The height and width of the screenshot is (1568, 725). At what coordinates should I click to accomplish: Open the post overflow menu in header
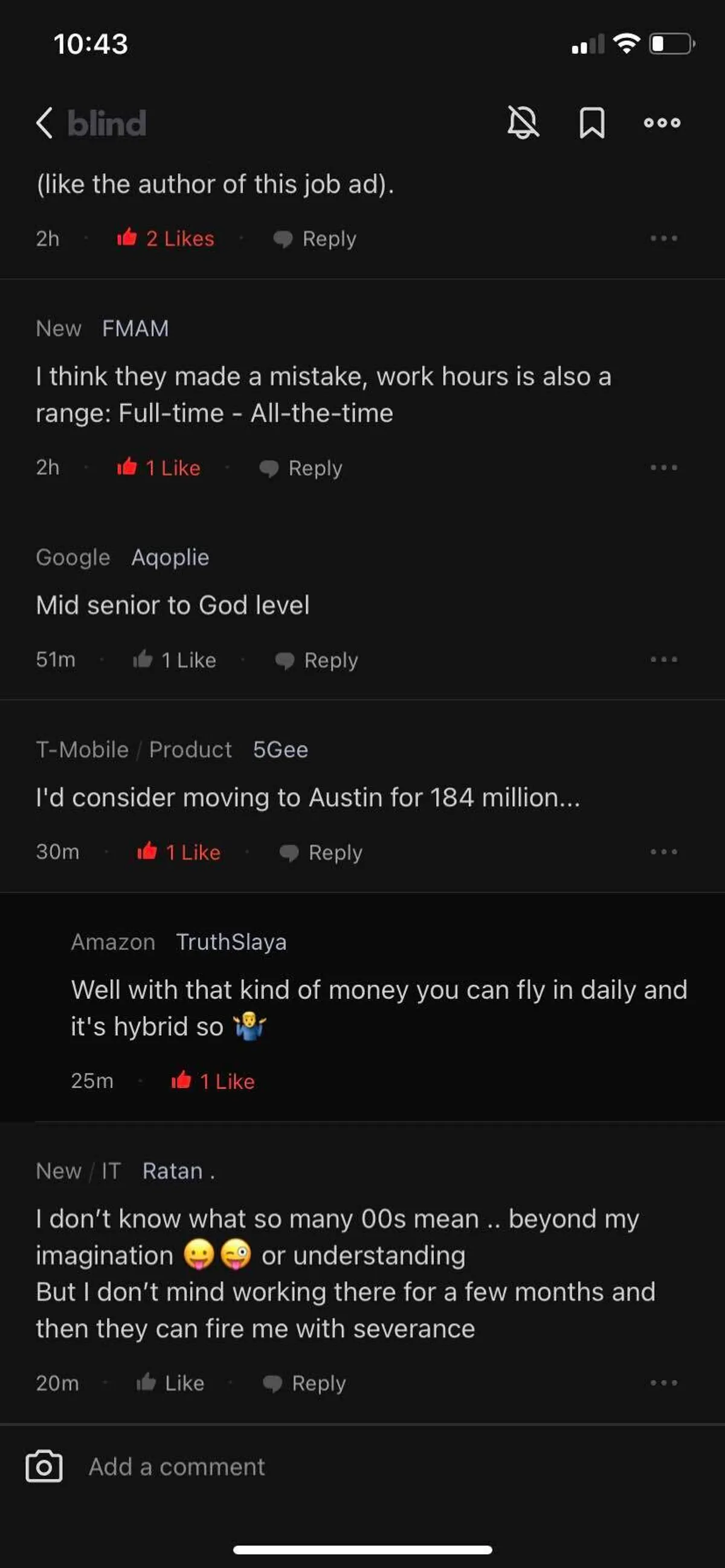(x=662, y=123)
